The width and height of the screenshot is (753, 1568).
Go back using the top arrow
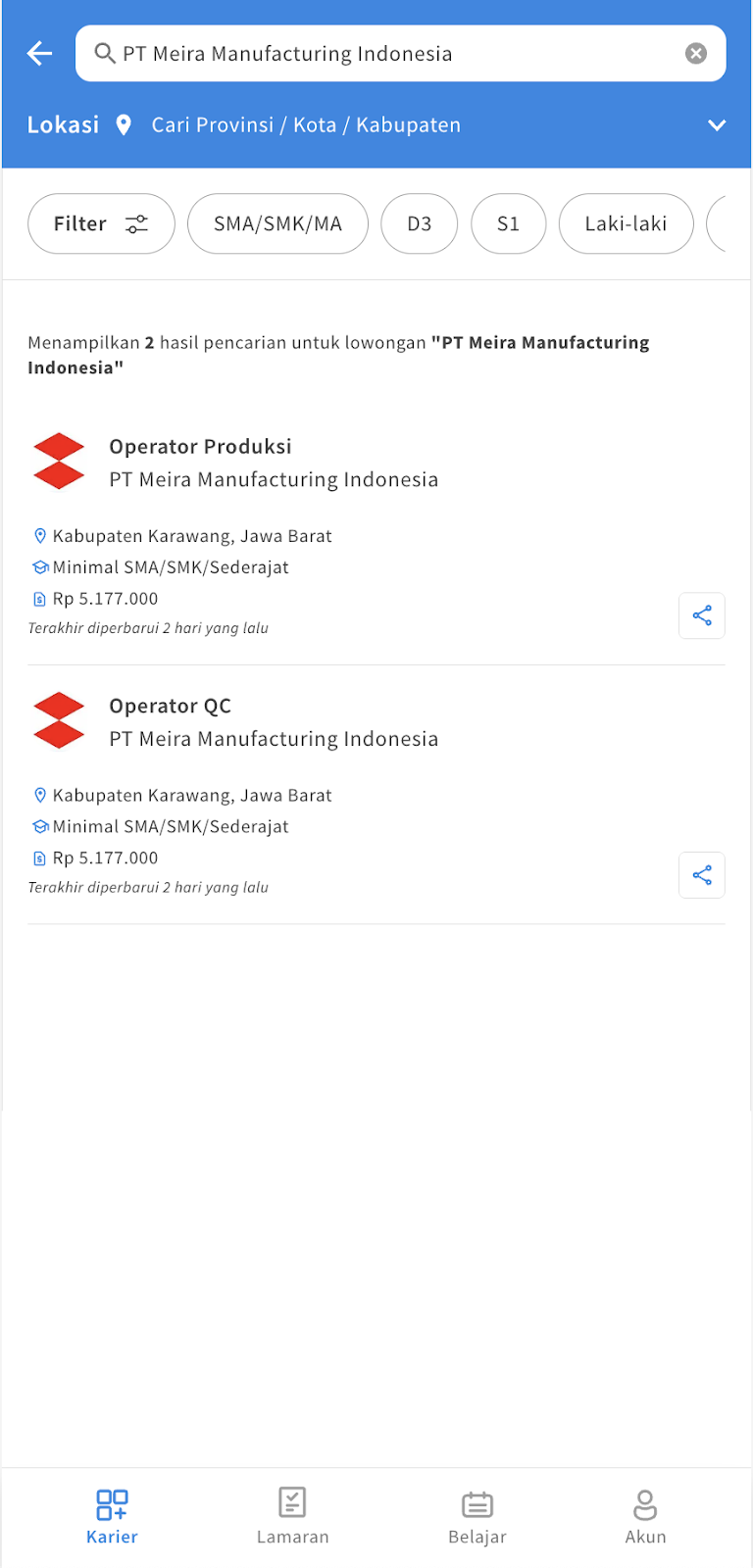pyautogui.click(x=39, y=53)
